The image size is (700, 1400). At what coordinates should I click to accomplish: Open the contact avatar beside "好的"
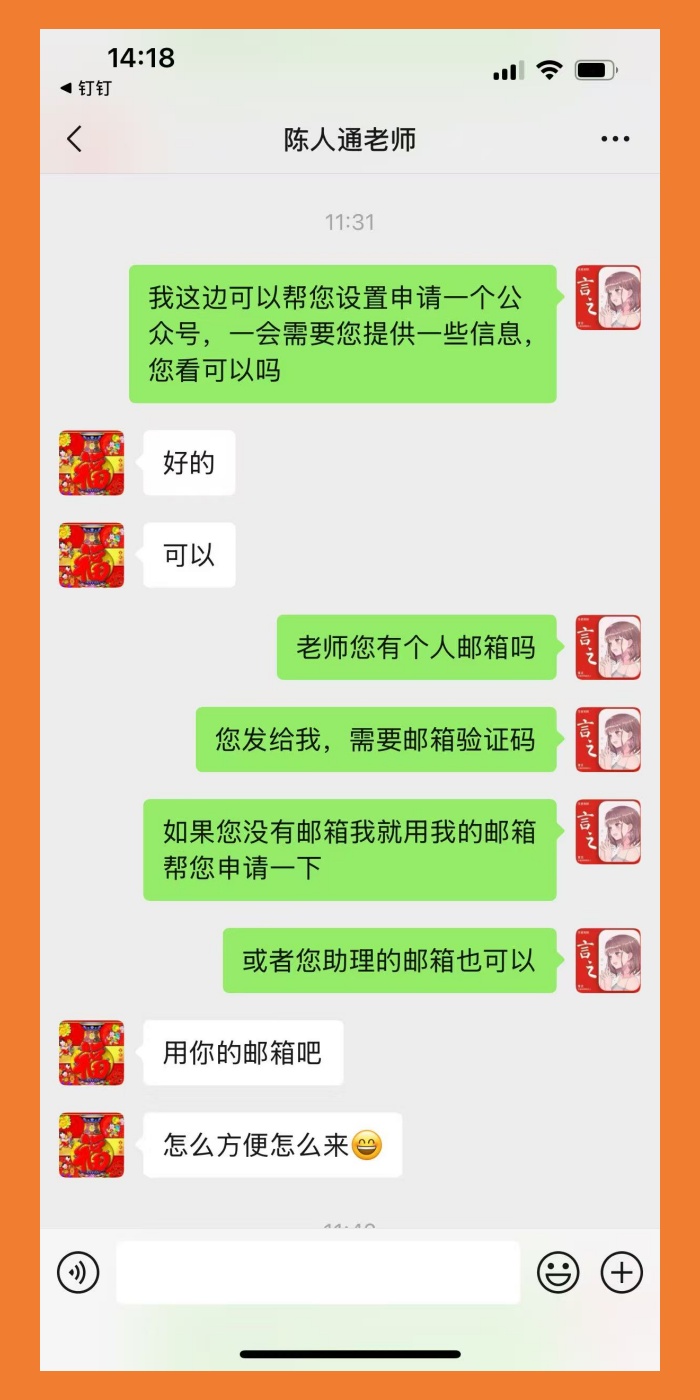click(92, 463)
